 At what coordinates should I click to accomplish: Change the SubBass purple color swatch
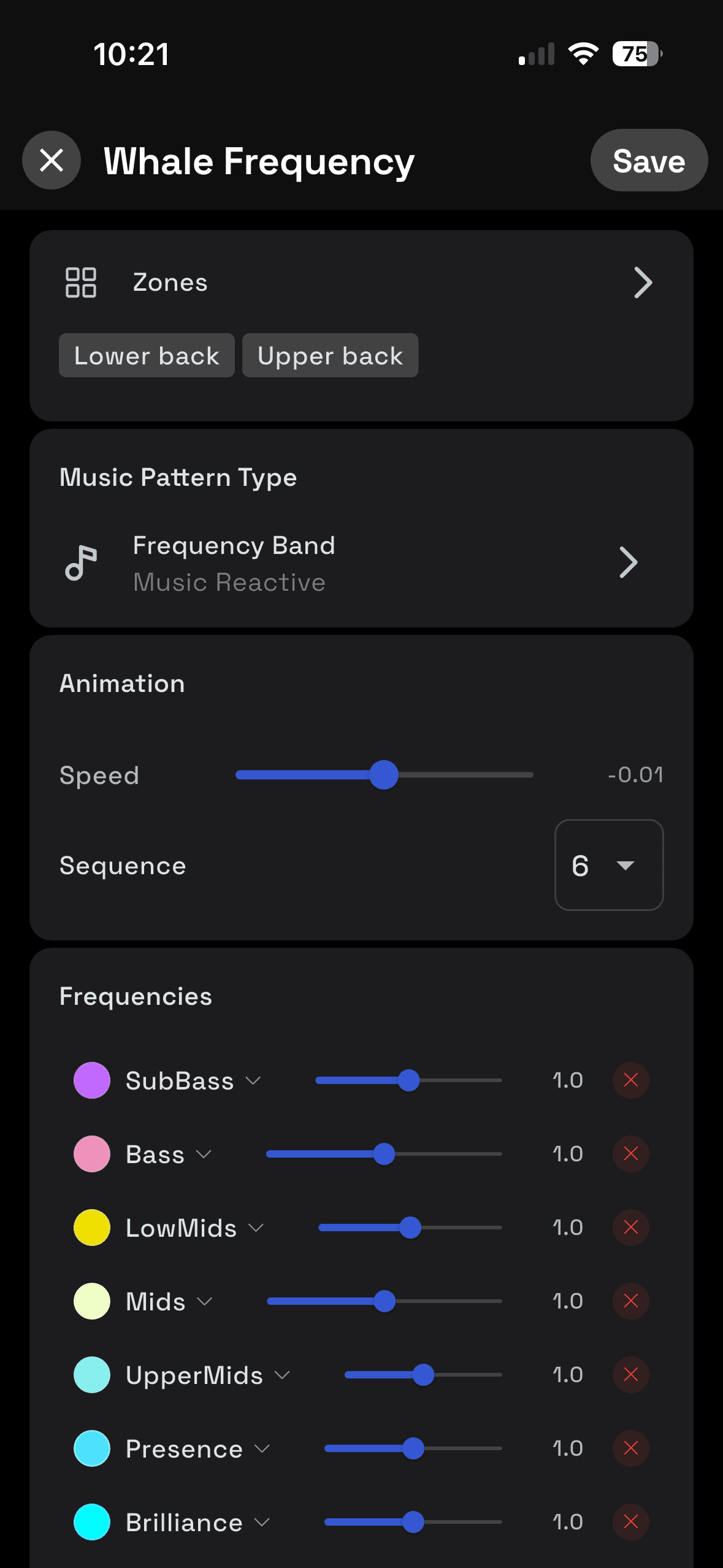(92, 1080)
